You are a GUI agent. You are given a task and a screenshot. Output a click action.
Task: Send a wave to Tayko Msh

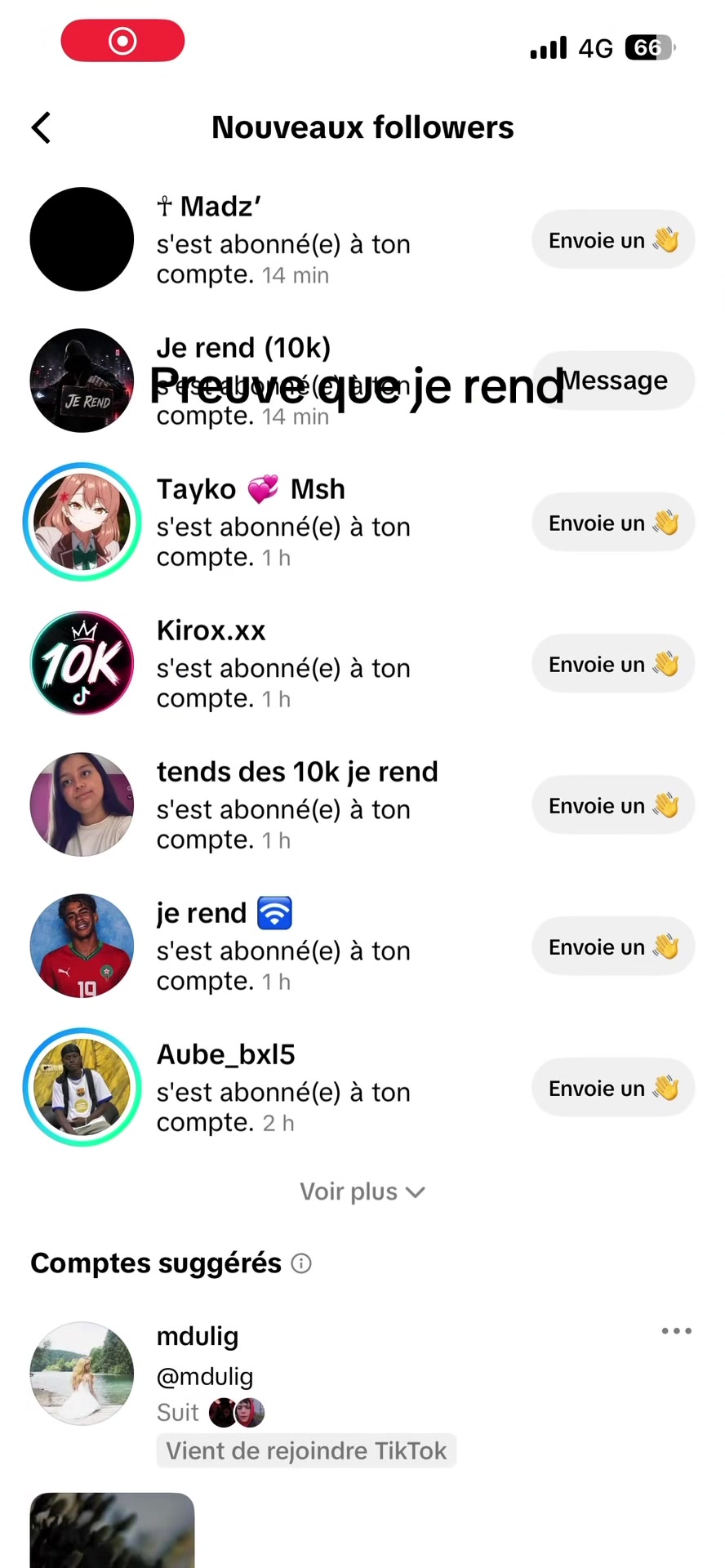pos(613,523)
